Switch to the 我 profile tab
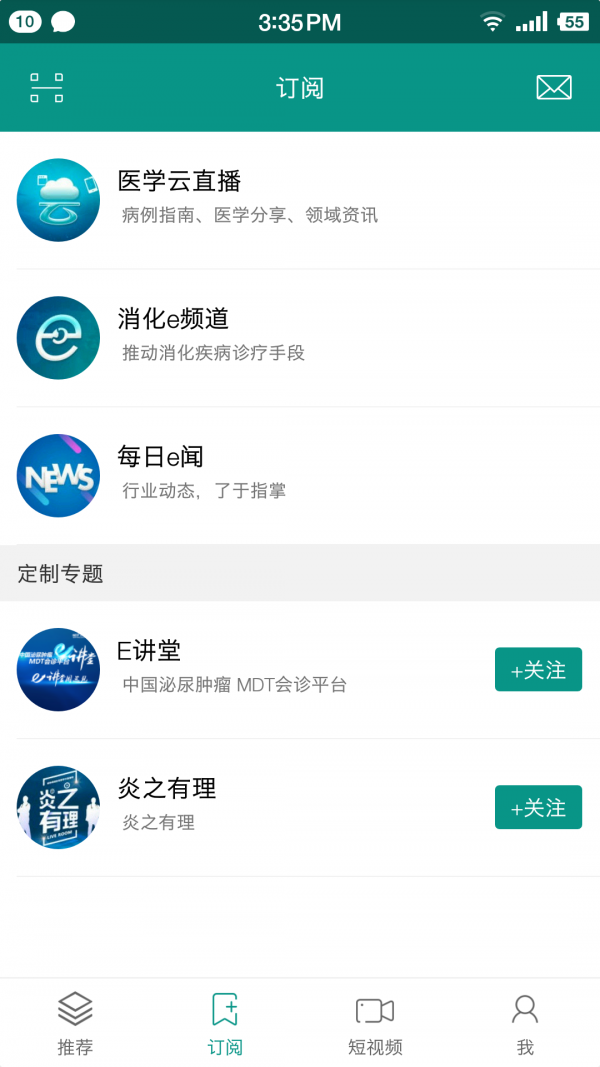The width and height of the screenshot is (600, 1067). pos(525,1023)
